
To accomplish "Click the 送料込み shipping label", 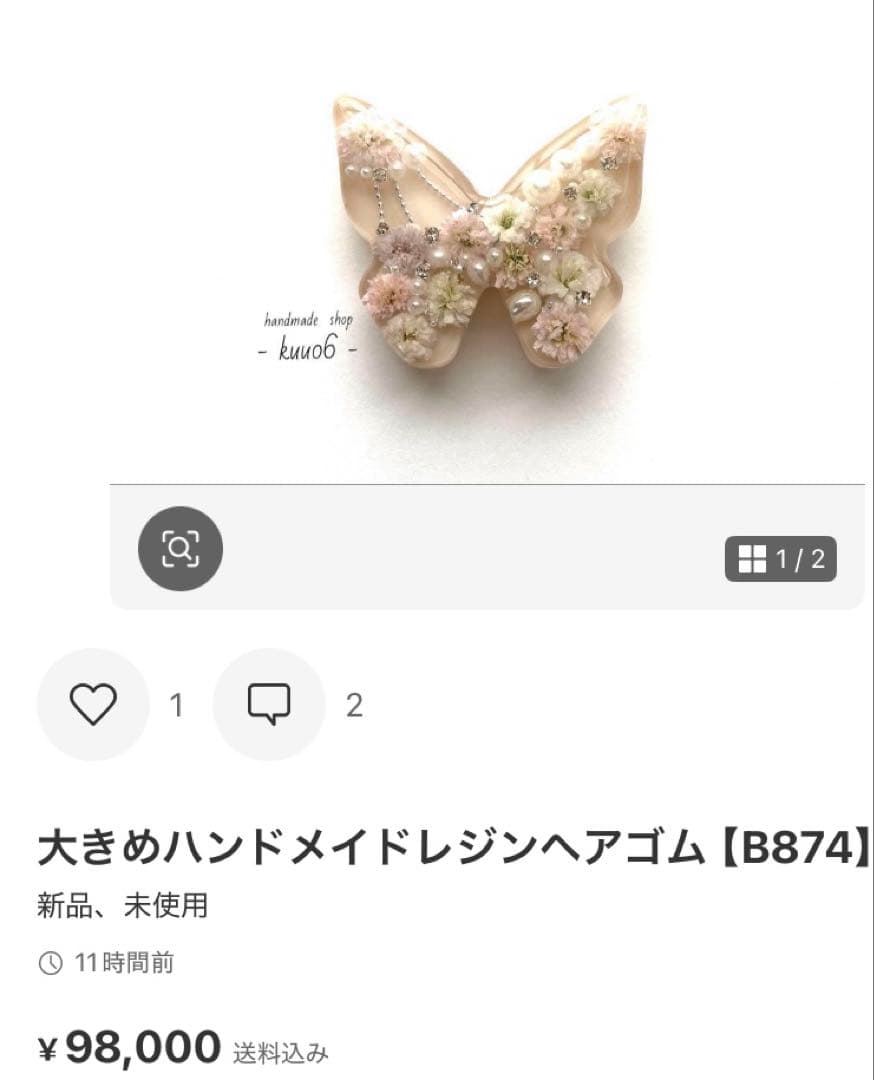I will coord(280,1050).
